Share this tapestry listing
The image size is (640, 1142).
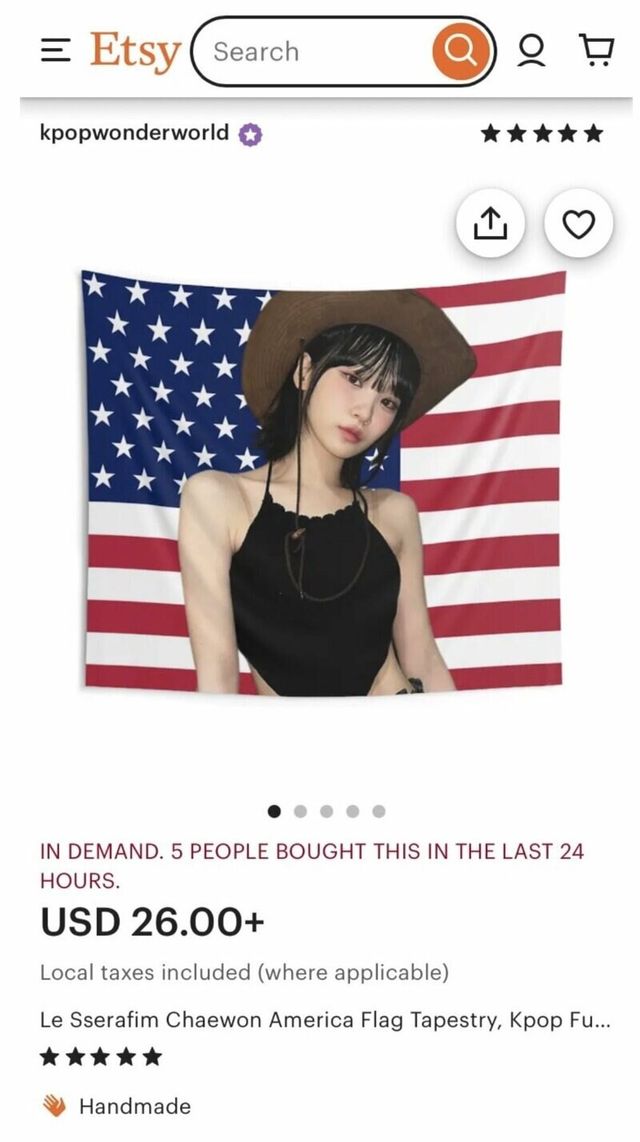(x=490, y=225)
